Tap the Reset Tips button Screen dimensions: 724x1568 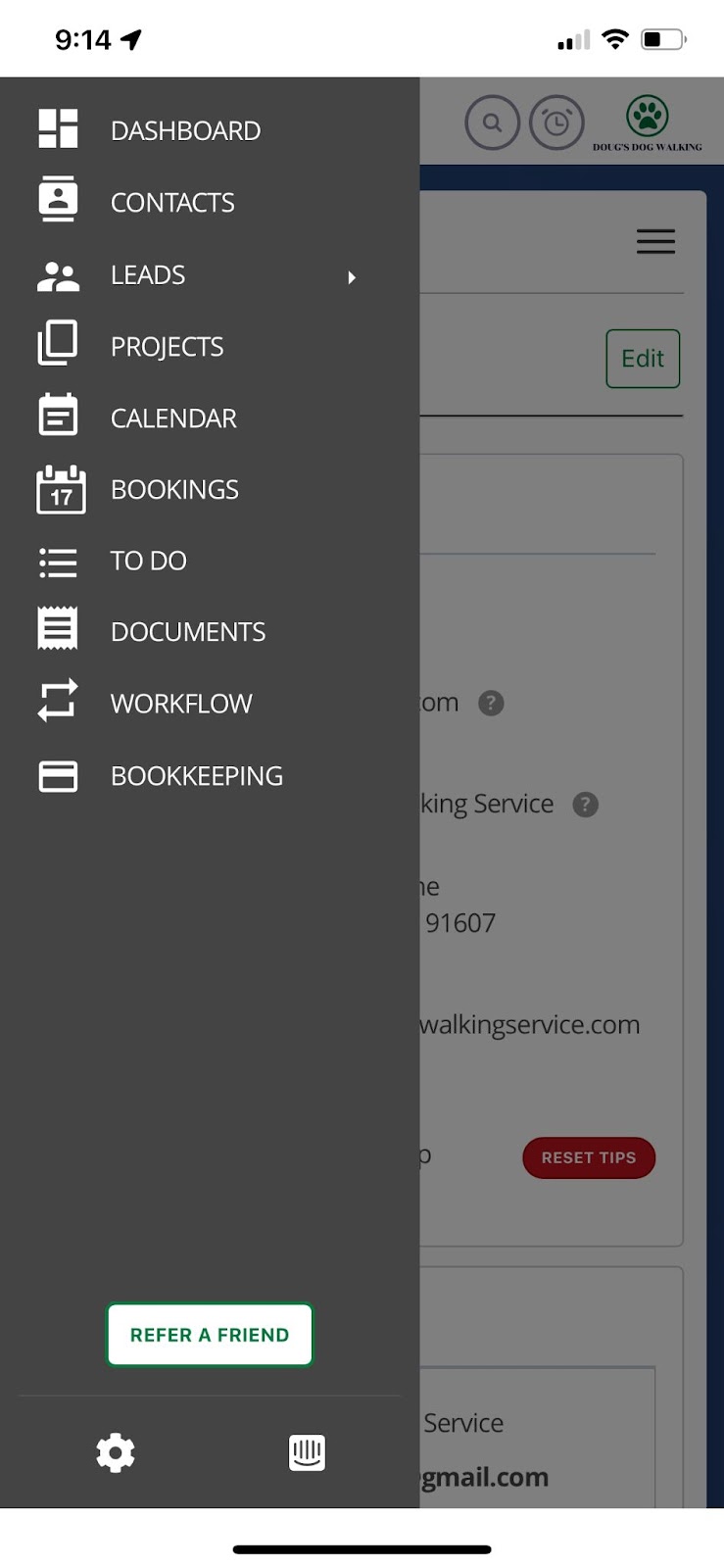[x=589, y=1157]
